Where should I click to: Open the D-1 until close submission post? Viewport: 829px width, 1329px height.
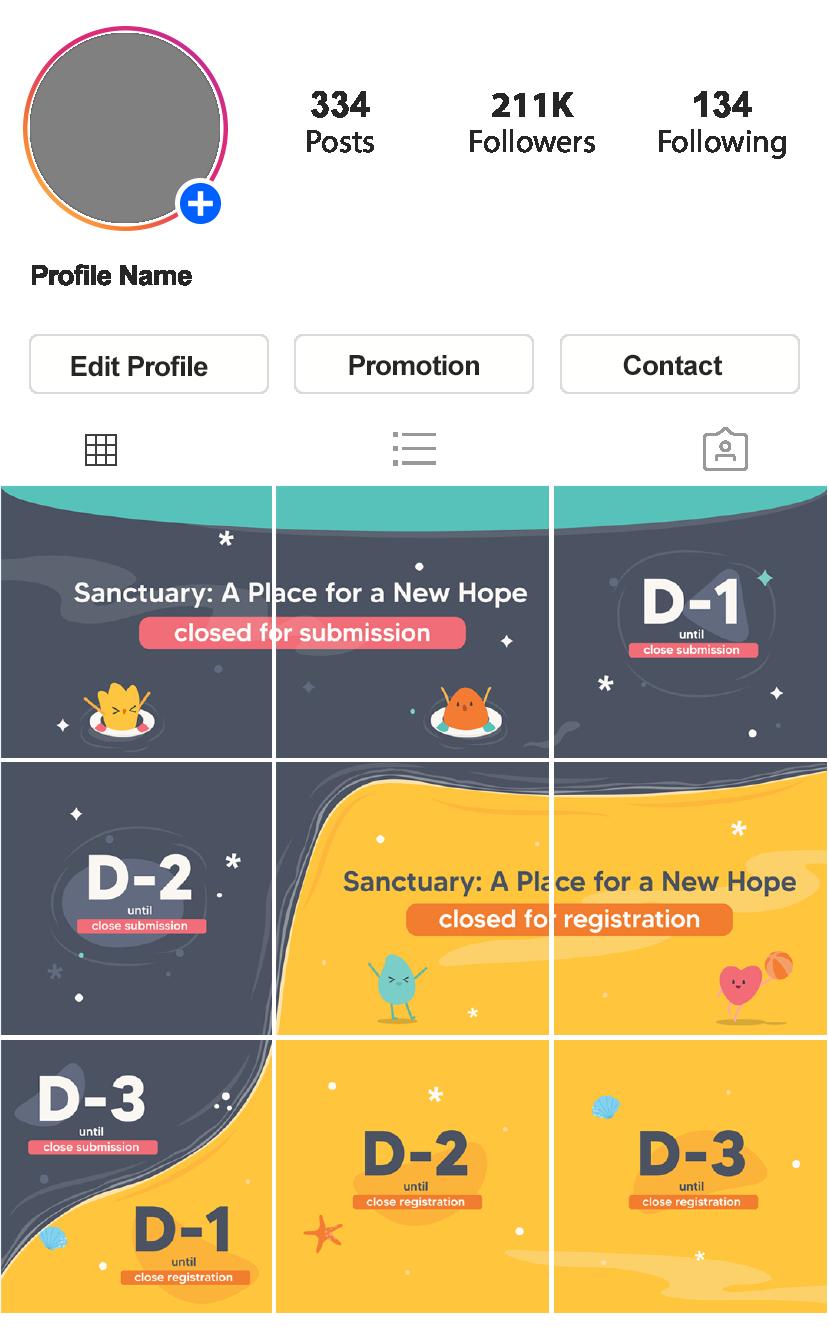[x=690, y=622]
